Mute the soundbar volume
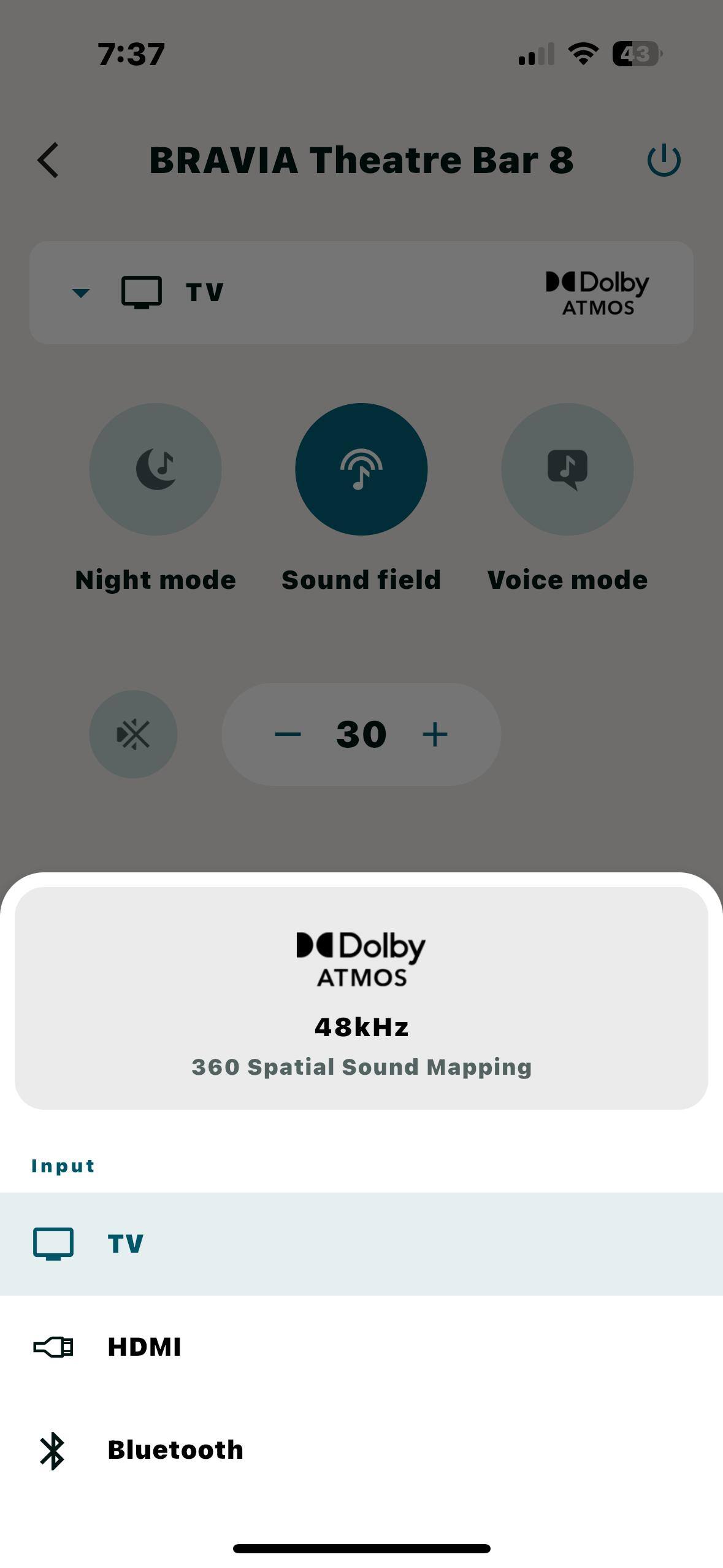This screenshot has height=1568, width=723. (x=133, y=734)
